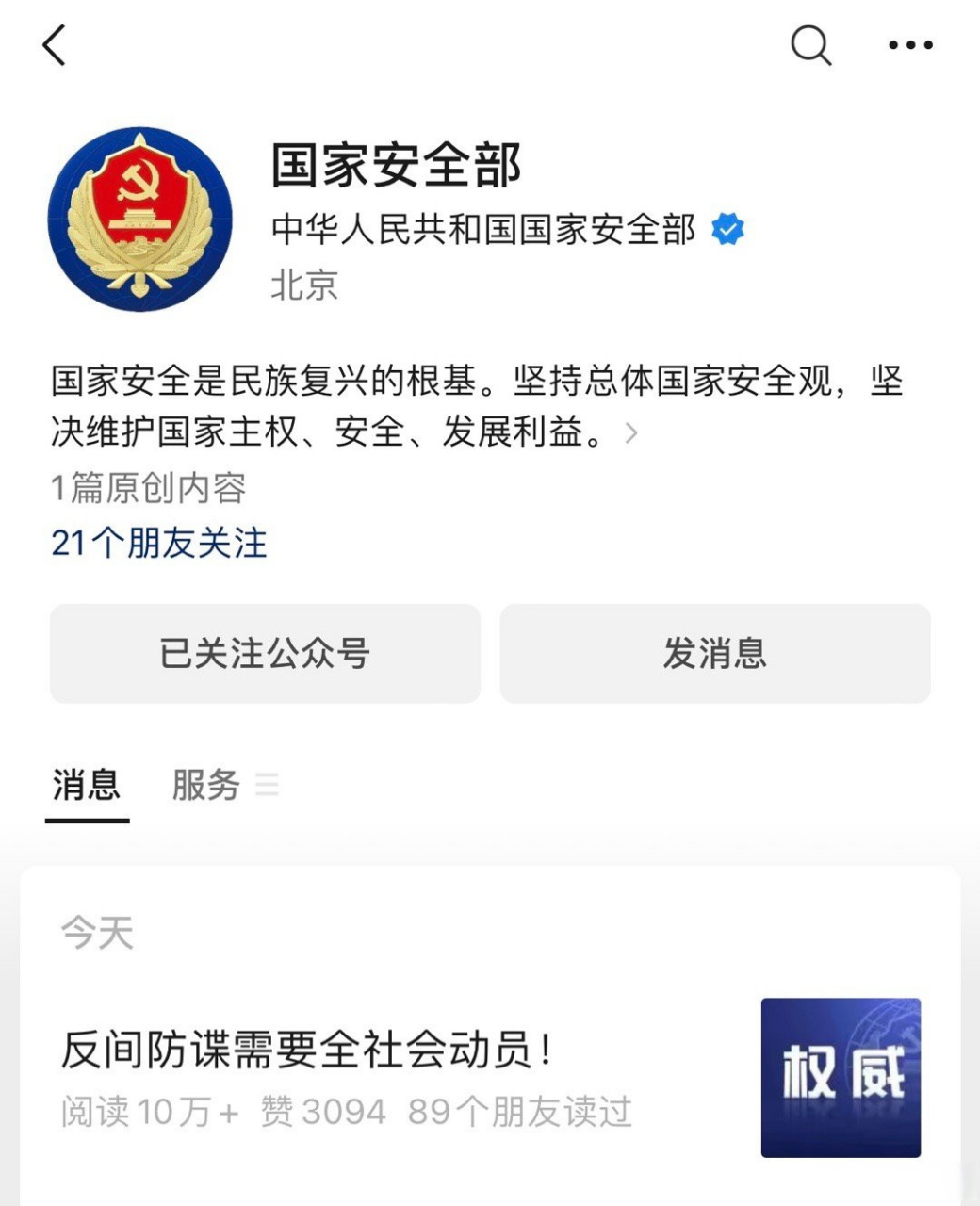Tap the 阅读10万+ read counter
Screen dimensions: 980x1206
(x=148, y=1110)
